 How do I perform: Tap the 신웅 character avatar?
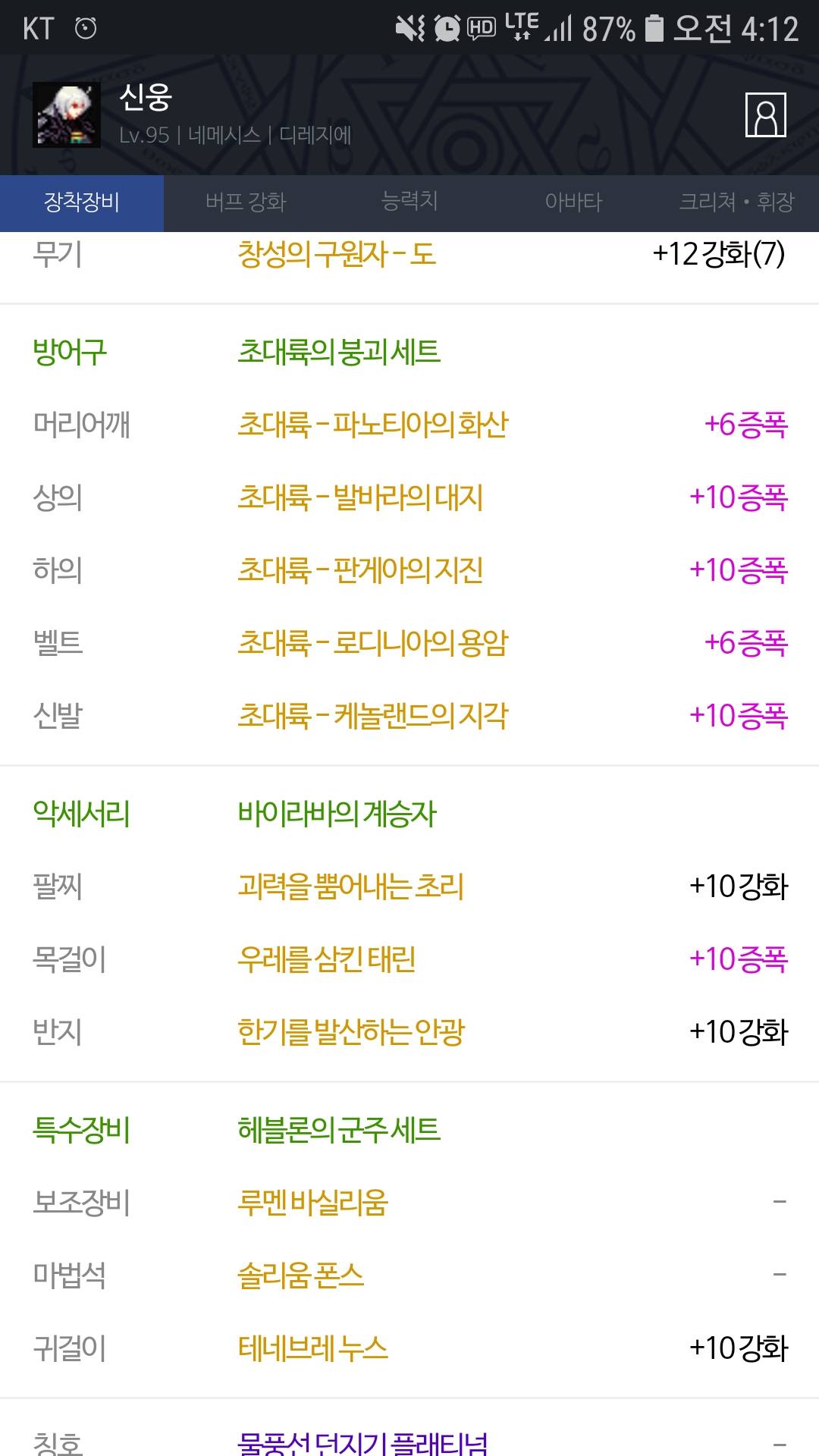pos(67,115)
